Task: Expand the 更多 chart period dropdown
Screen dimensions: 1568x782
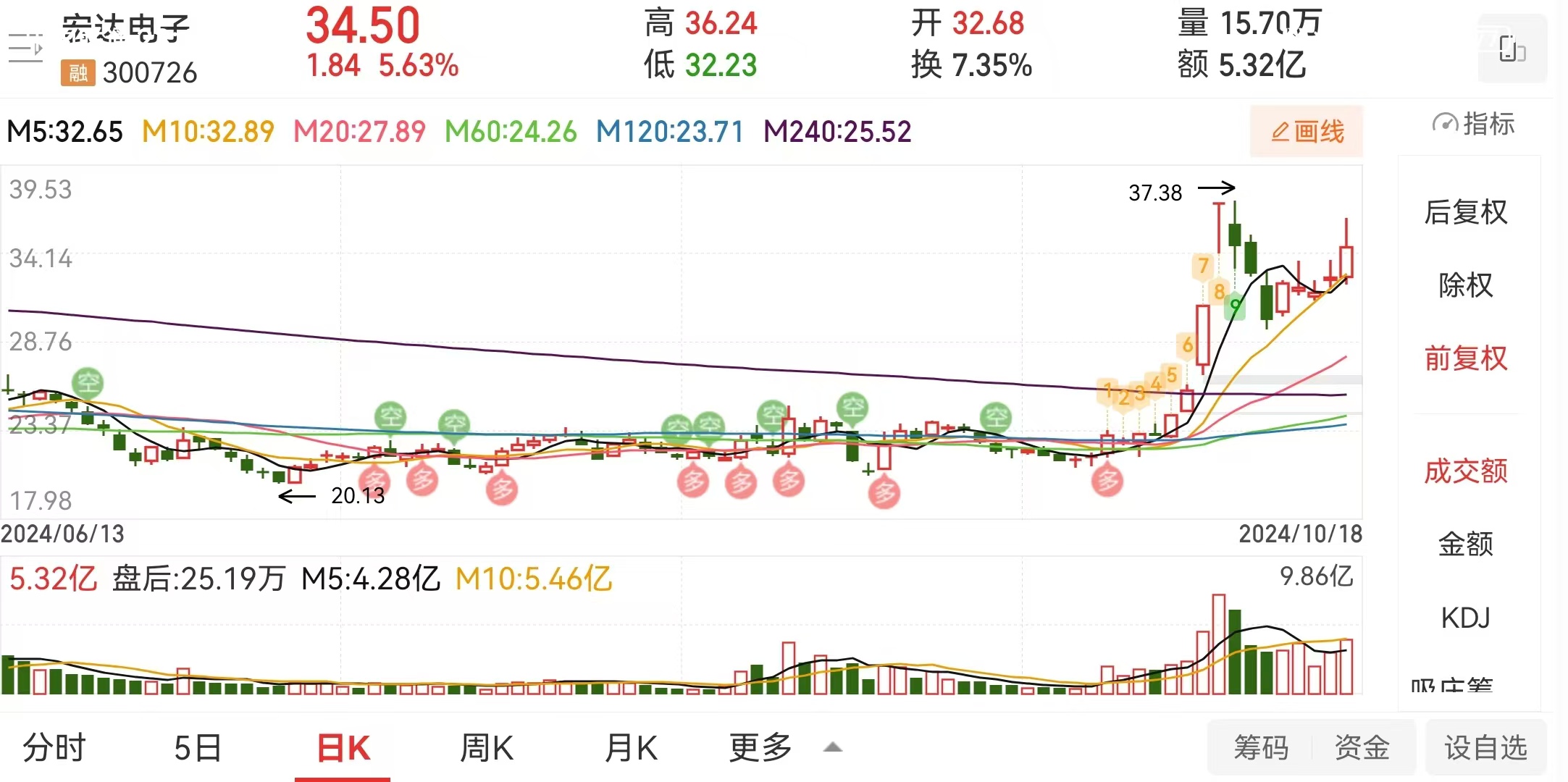Action: pyautogui.click(x=782, y=747)
